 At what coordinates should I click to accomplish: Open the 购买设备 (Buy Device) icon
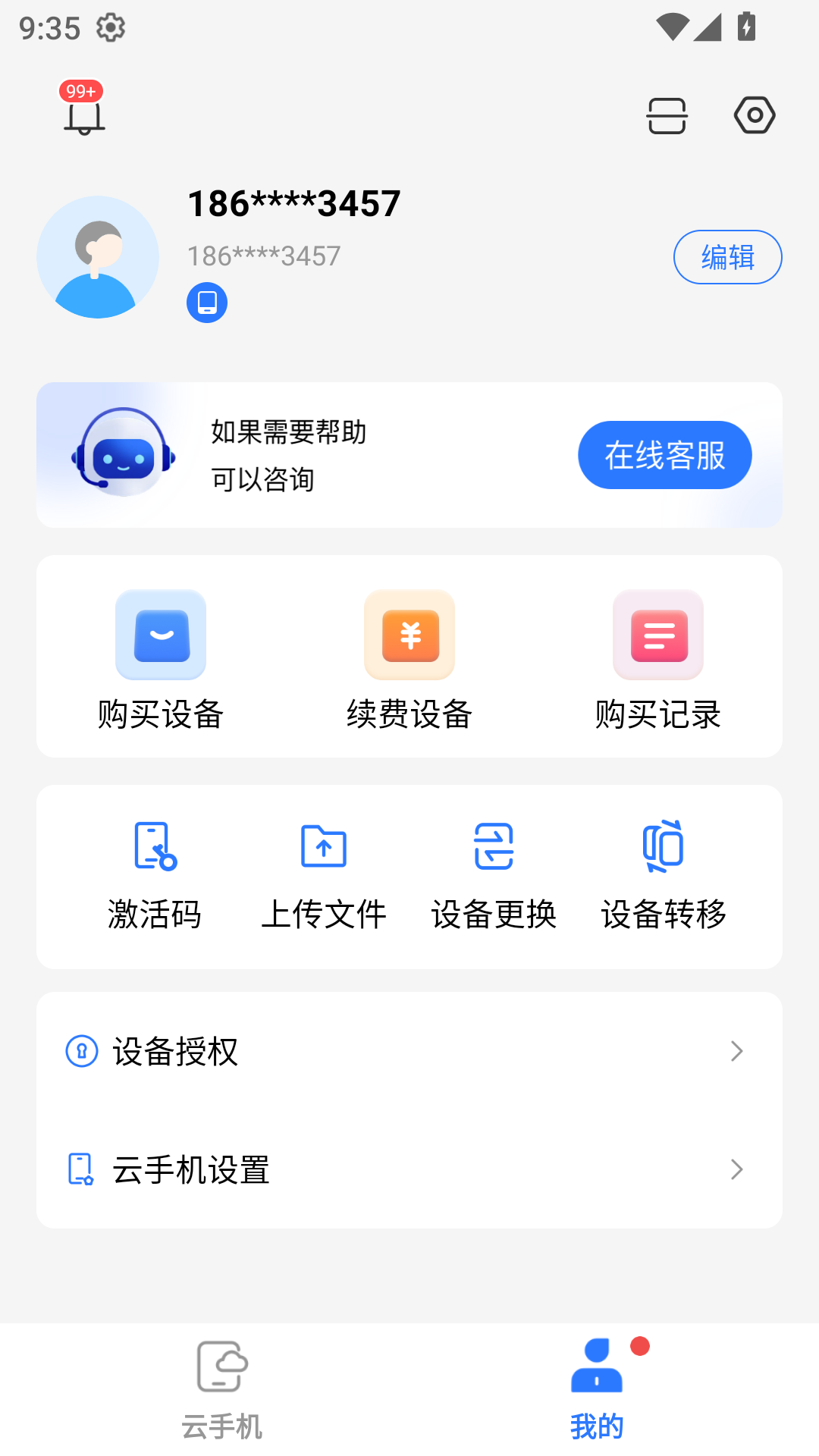[x=161, y=635]
